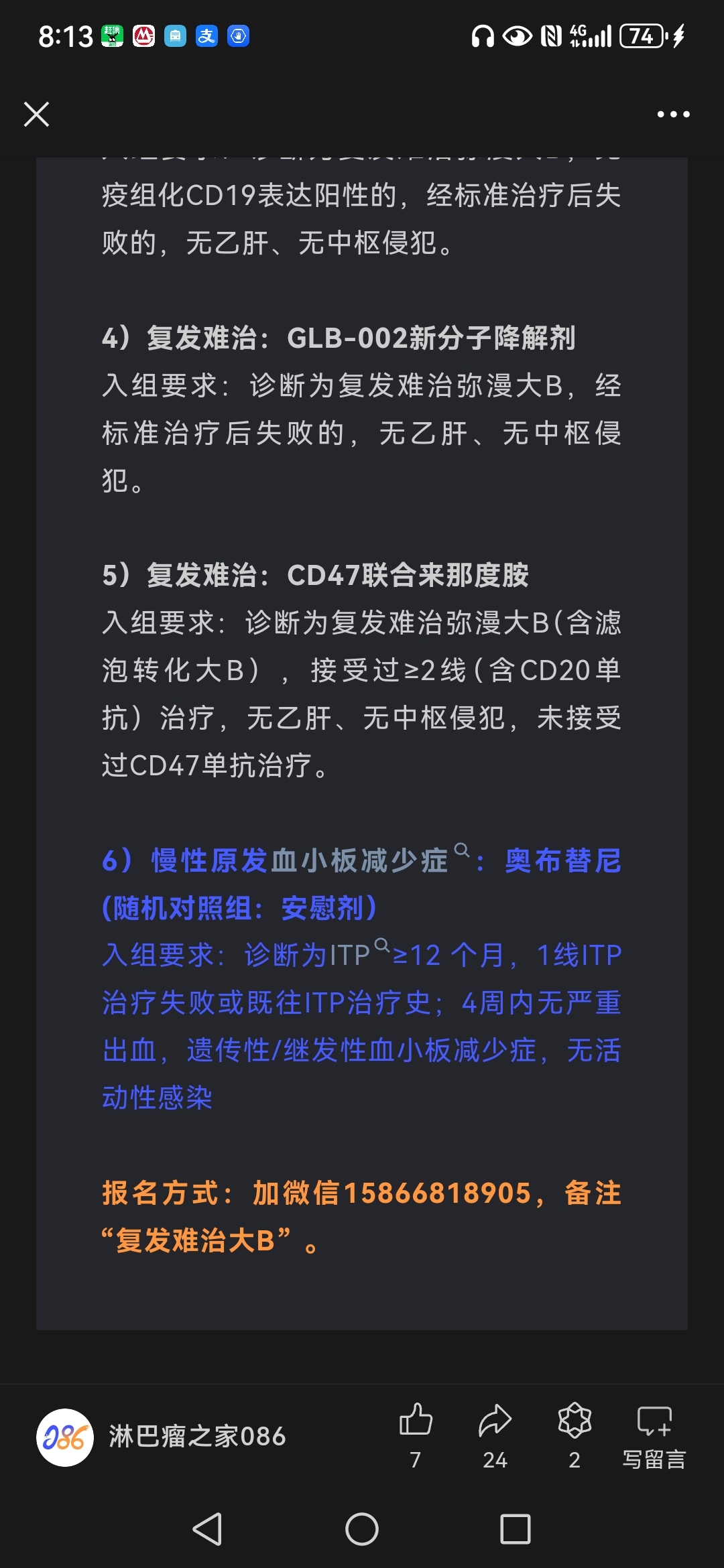Open the three-dot overflow menu
This screenshot has height=1568, width=724.
[x=673, y=115]
